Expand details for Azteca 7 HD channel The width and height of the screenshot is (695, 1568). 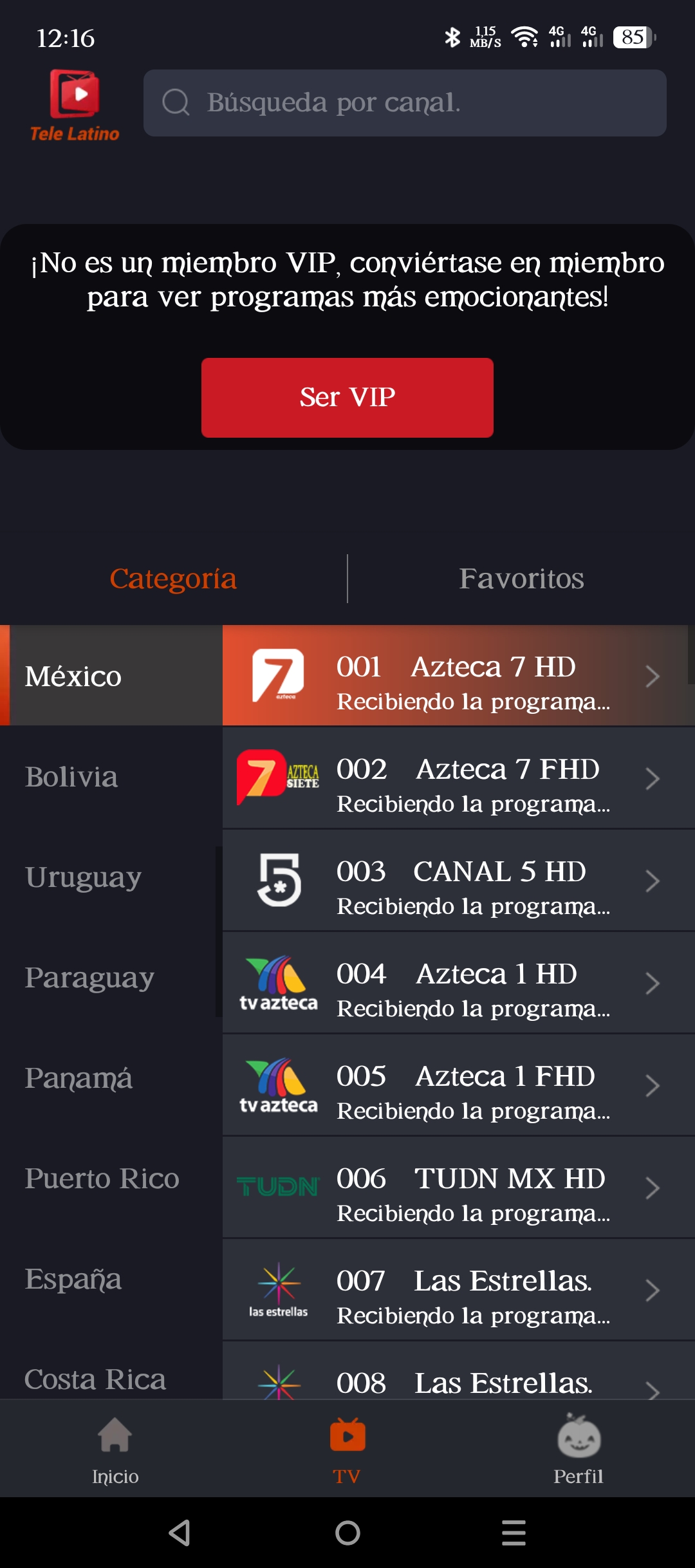(654, 675)
